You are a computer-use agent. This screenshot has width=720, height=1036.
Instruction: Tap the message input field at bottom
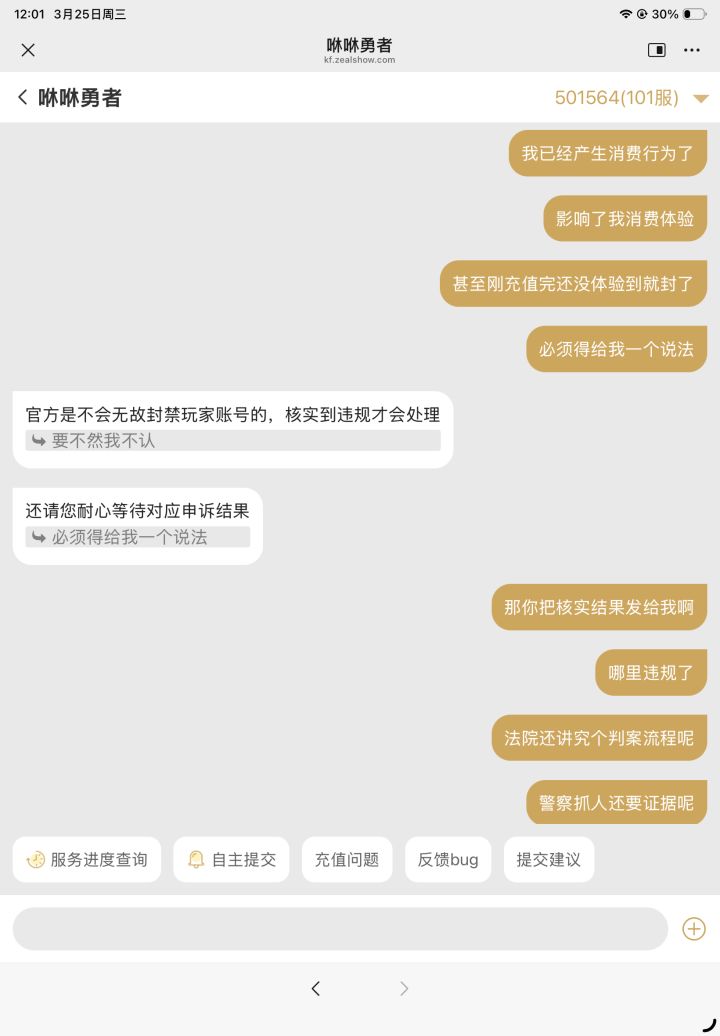(x=340, y=928)
